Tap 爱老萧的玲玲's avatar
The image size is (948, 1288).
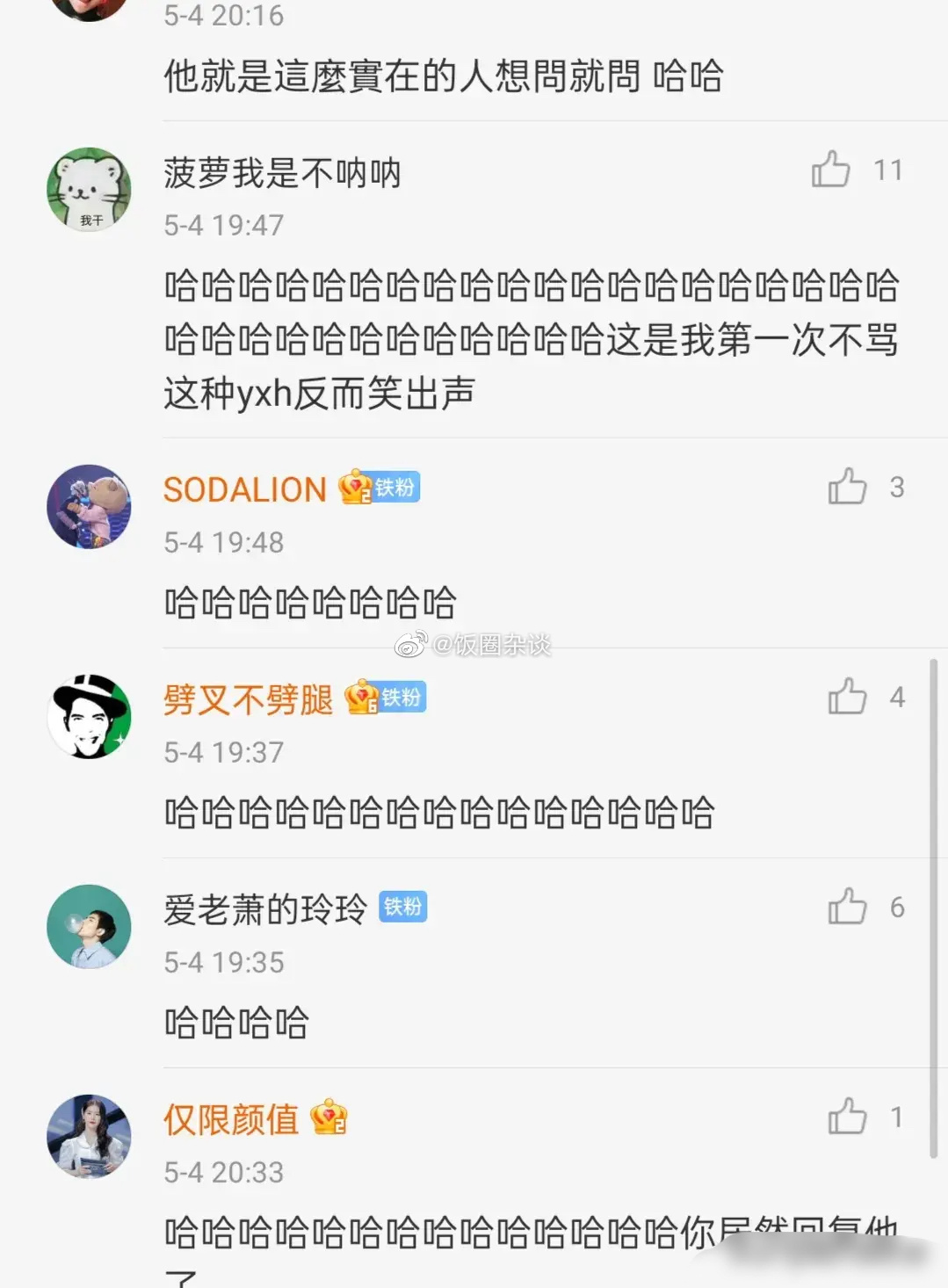point(89,927)
